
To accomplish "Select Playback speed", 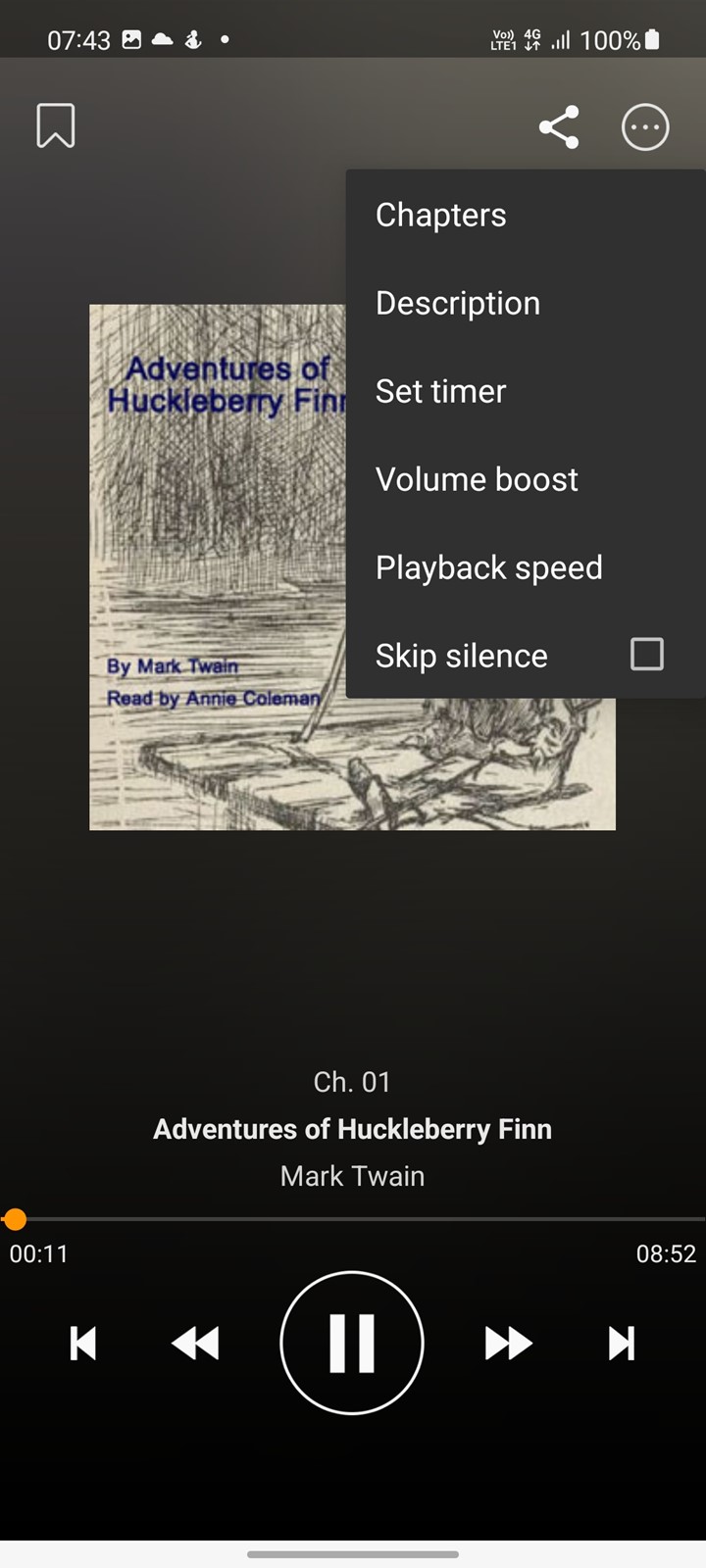I will click(x=525, y=567).
